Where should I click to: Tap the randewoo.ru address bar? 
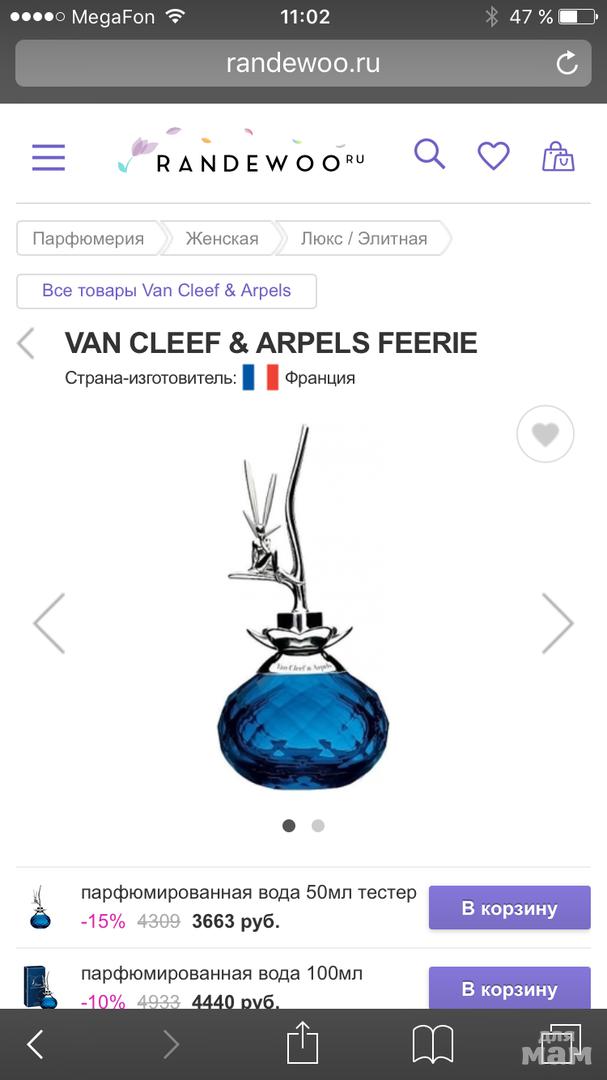tap(303, 64)
